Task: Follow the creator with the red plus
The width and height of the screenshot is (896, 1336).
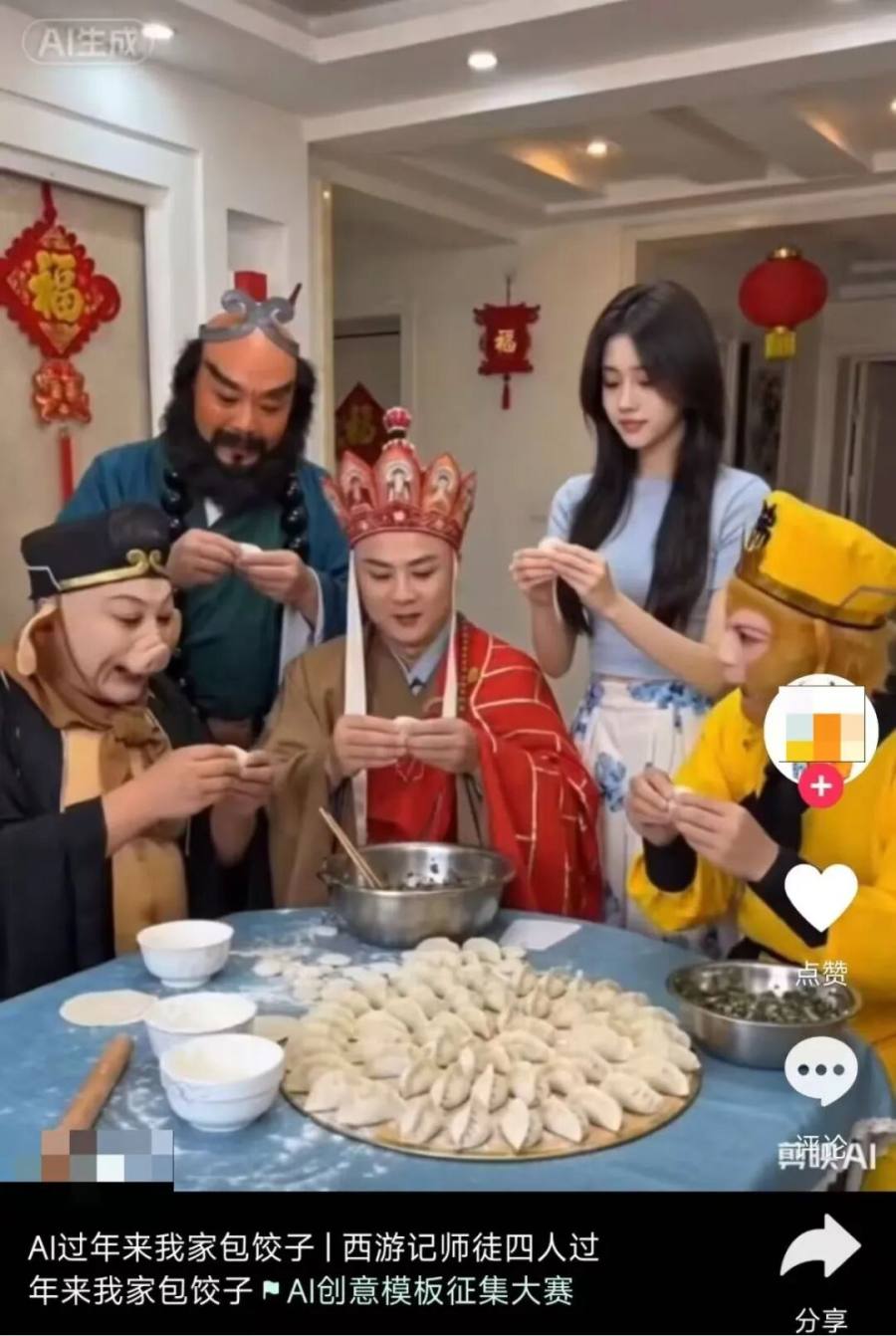Action: (820, 786)
